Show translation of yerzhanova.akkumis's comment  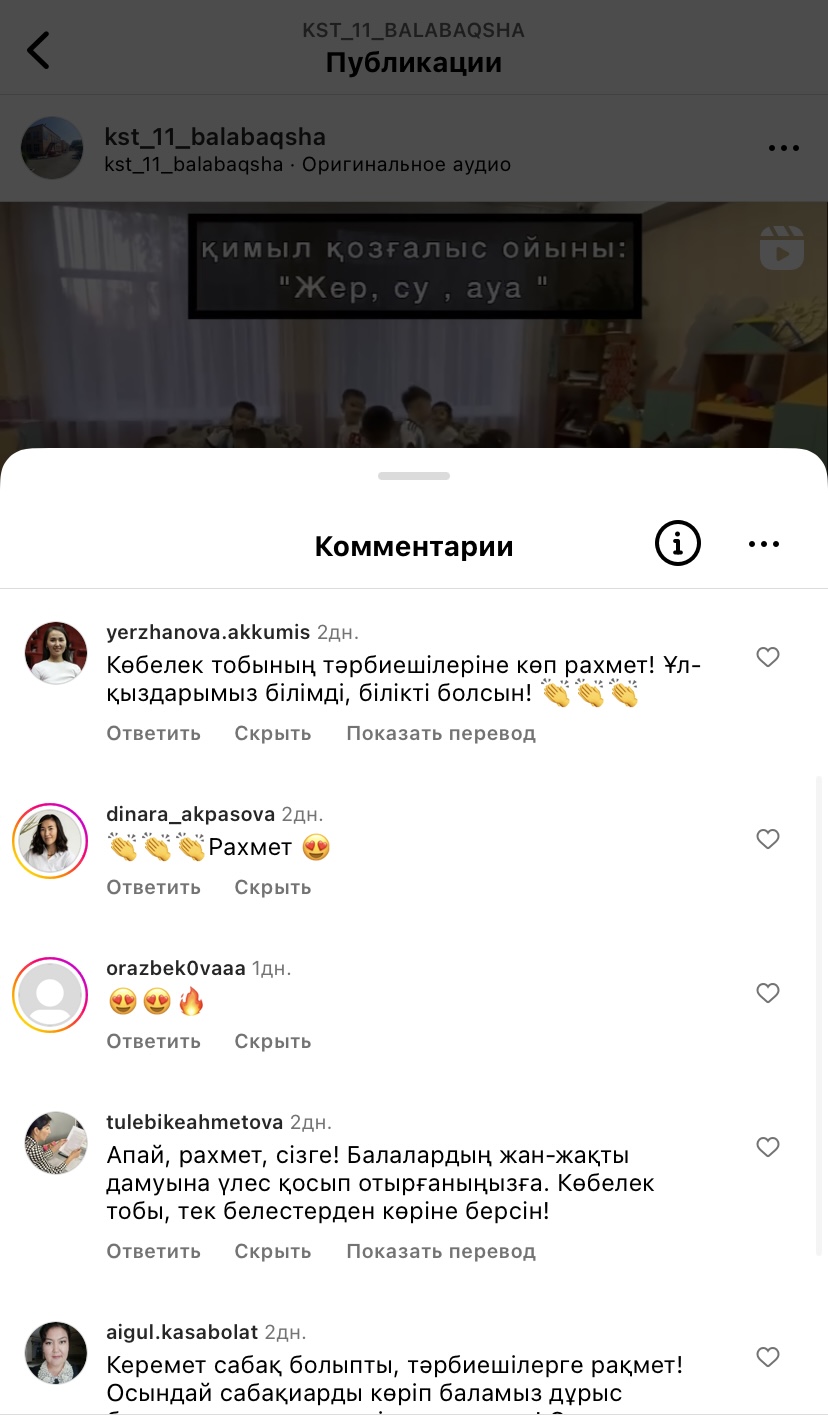[440, 733]
